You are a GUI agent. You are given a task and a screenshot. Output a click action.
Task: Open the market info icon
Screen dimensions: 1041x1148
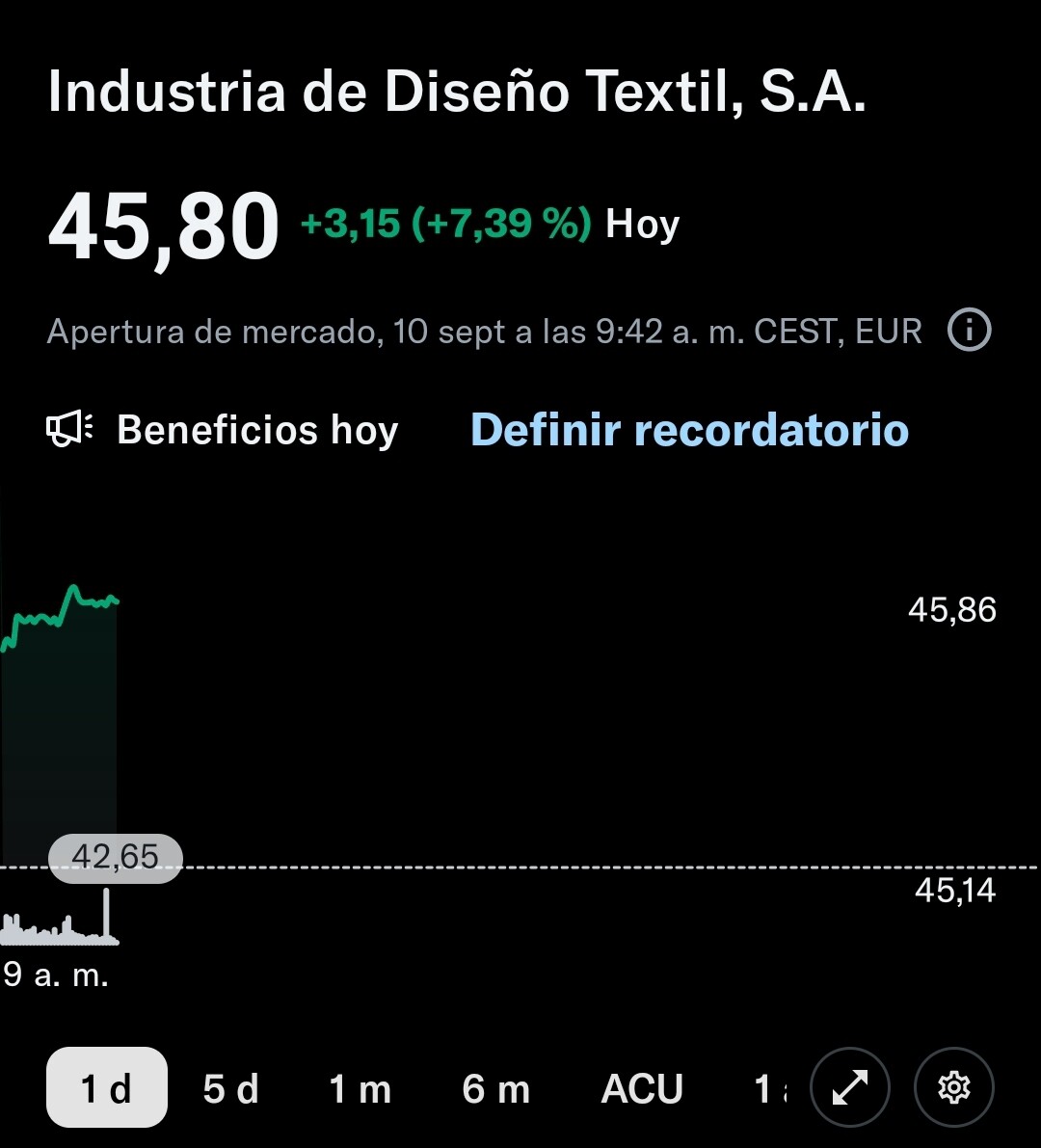click(x=969, y=331)
